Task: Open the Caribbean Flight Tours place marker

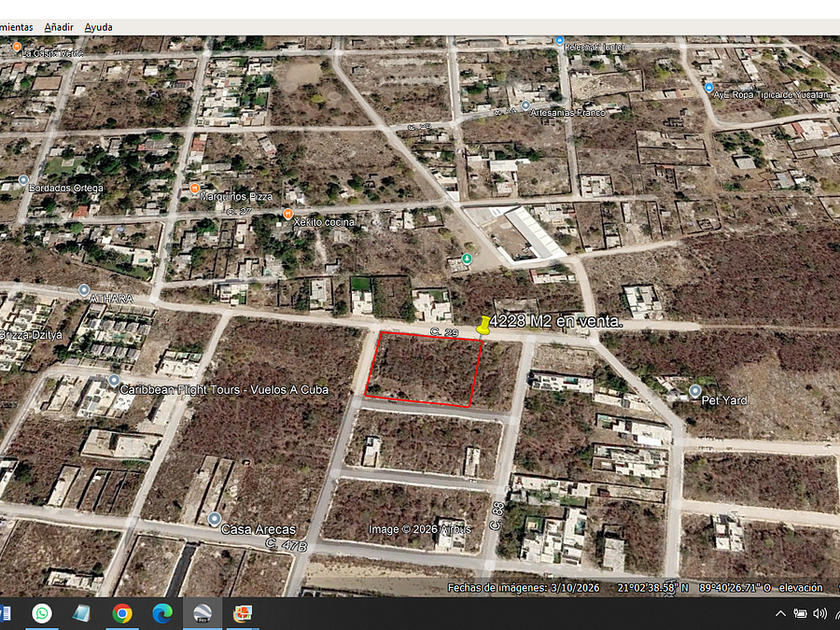Action: pos(114,381)
